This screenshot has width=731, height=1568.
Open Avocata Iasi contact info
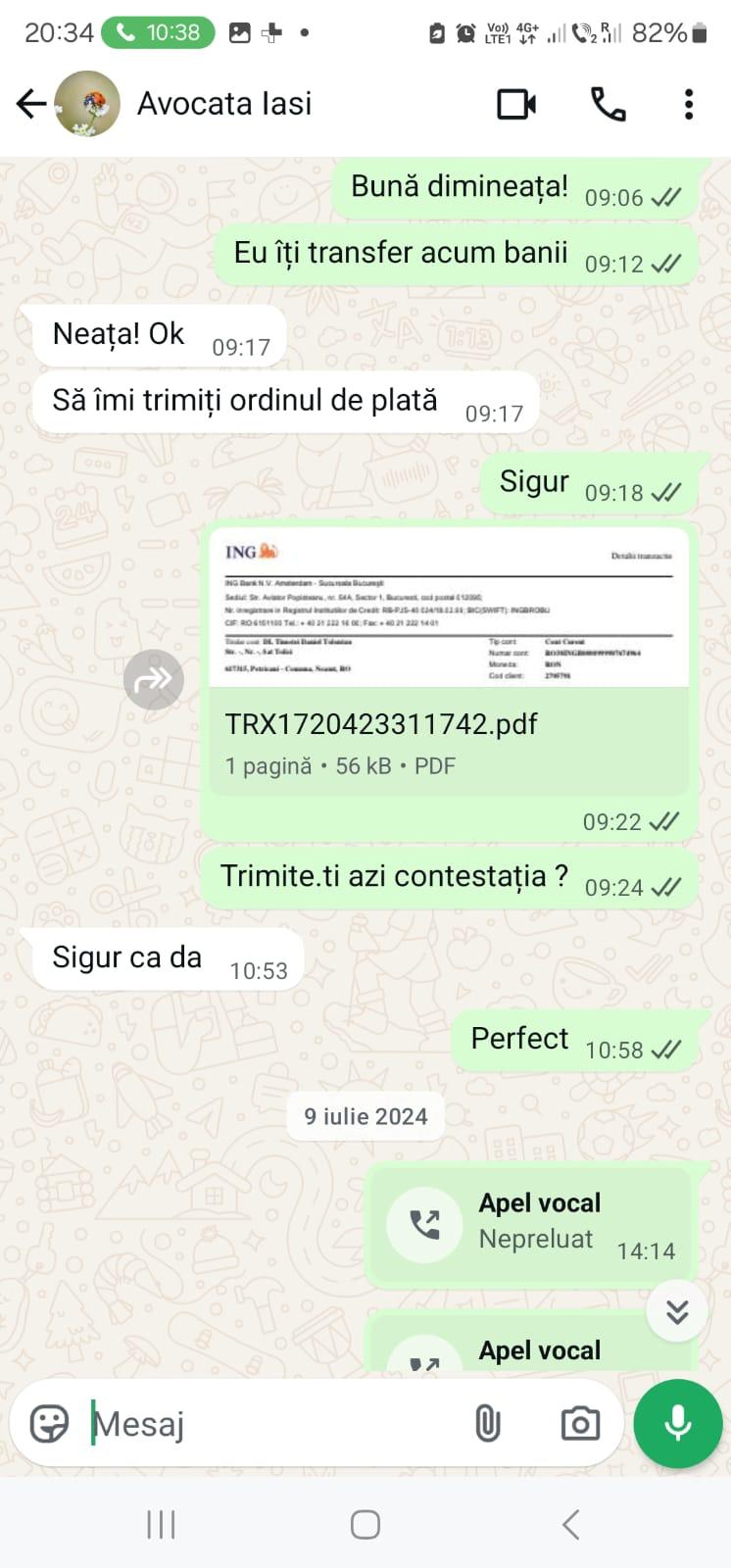(224, 104)
